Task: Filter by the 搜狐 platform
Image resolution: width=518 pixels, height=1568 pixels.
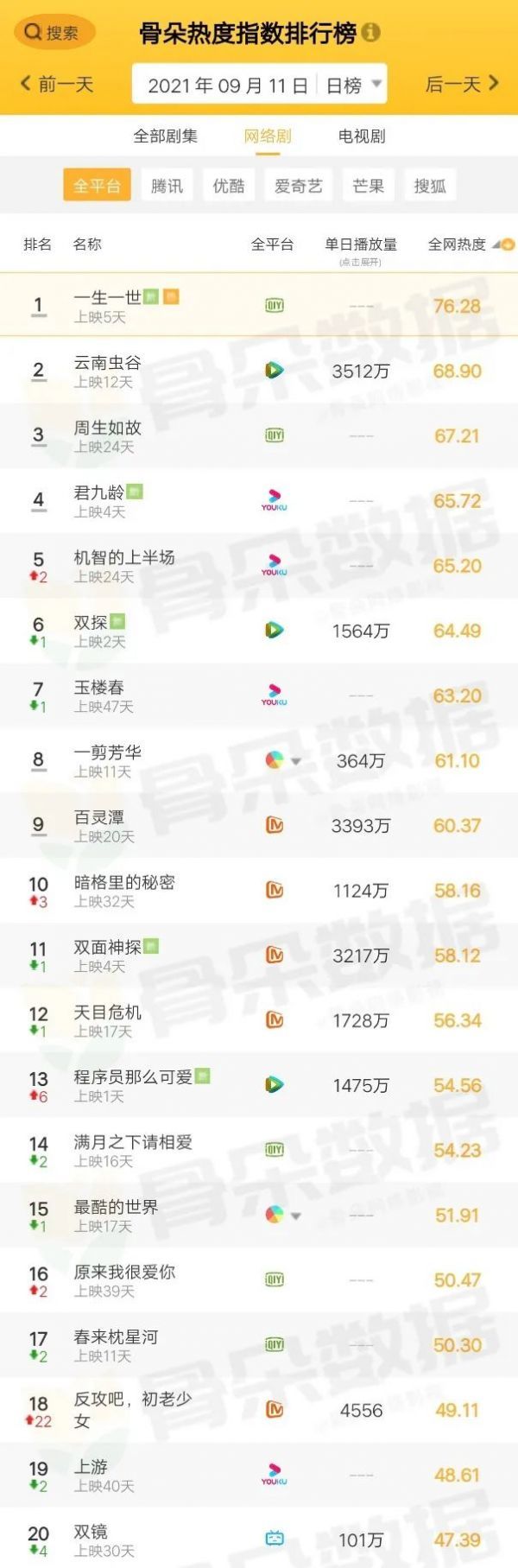Action: tap(430, 186)
